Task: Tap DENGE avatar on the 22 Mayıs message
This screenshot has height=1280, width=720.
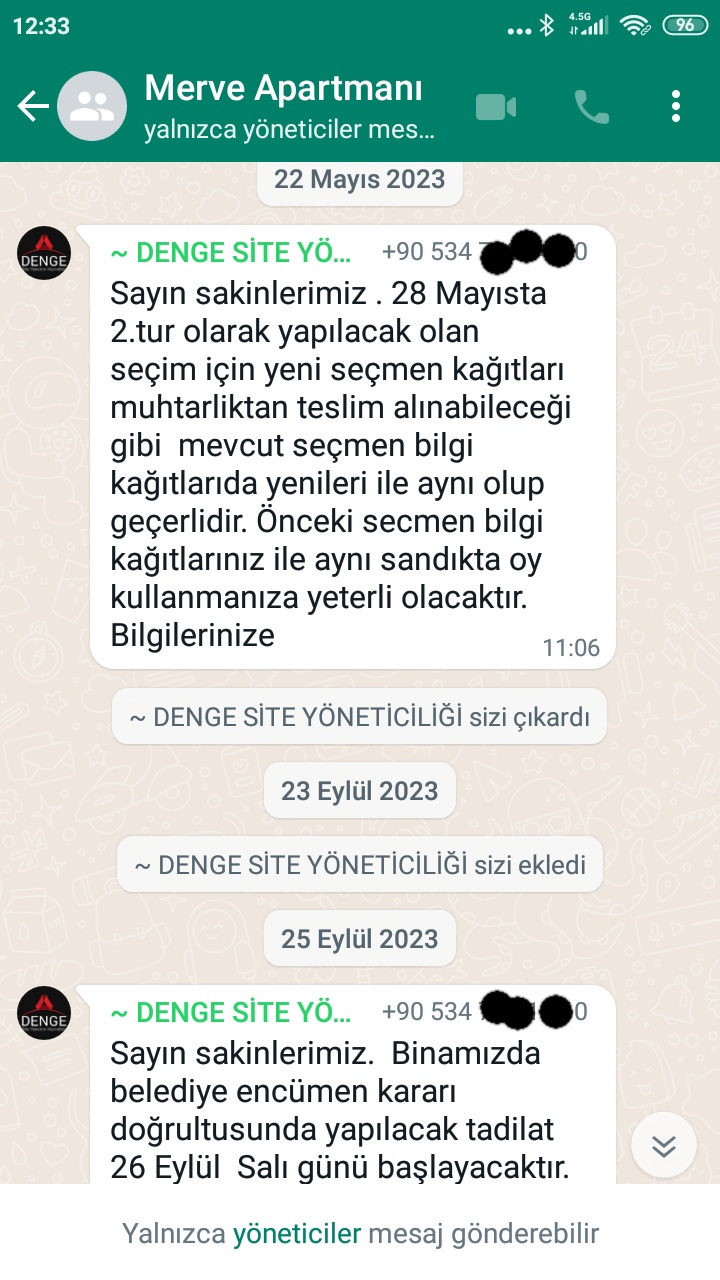Action: point(44,253)
